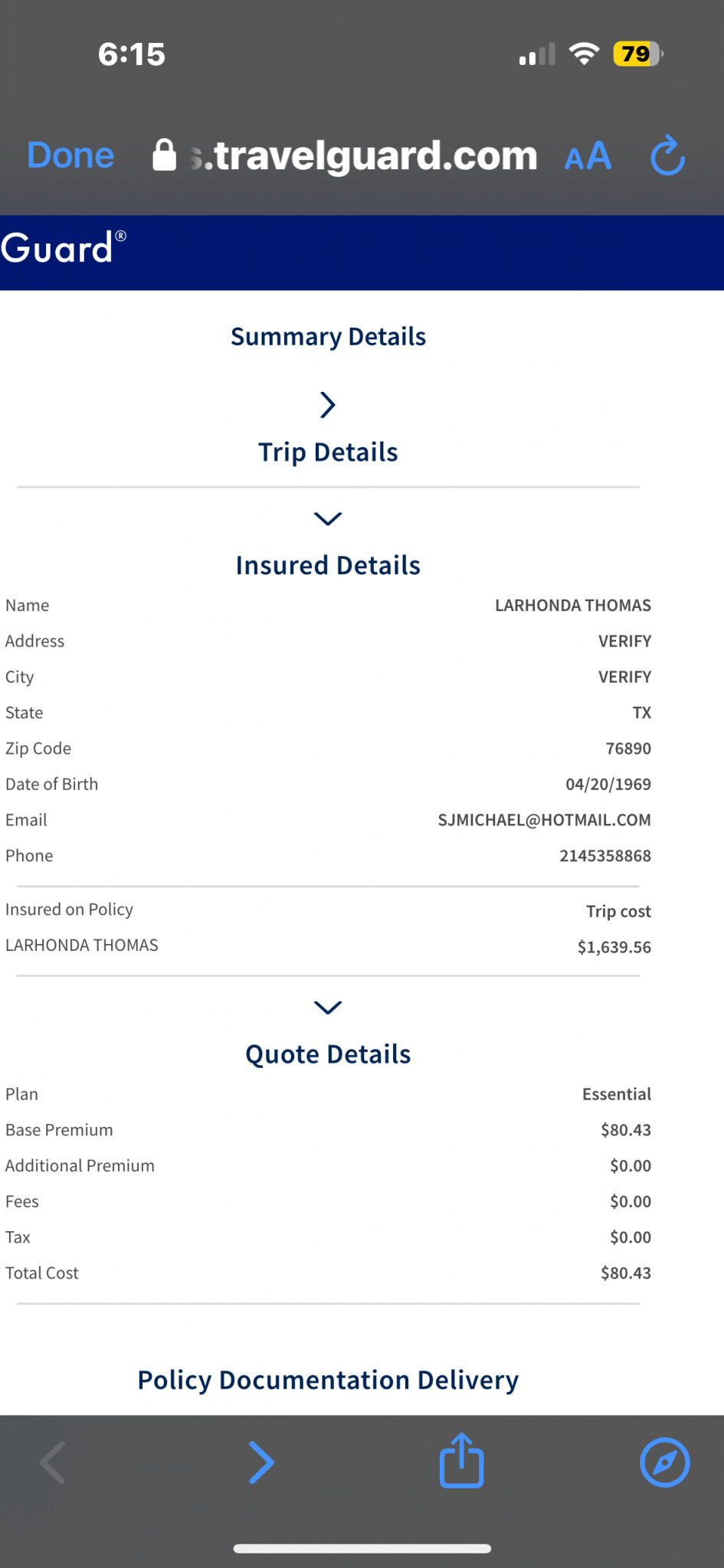Share this page

pyautogui.click(x=461, y=1460)
